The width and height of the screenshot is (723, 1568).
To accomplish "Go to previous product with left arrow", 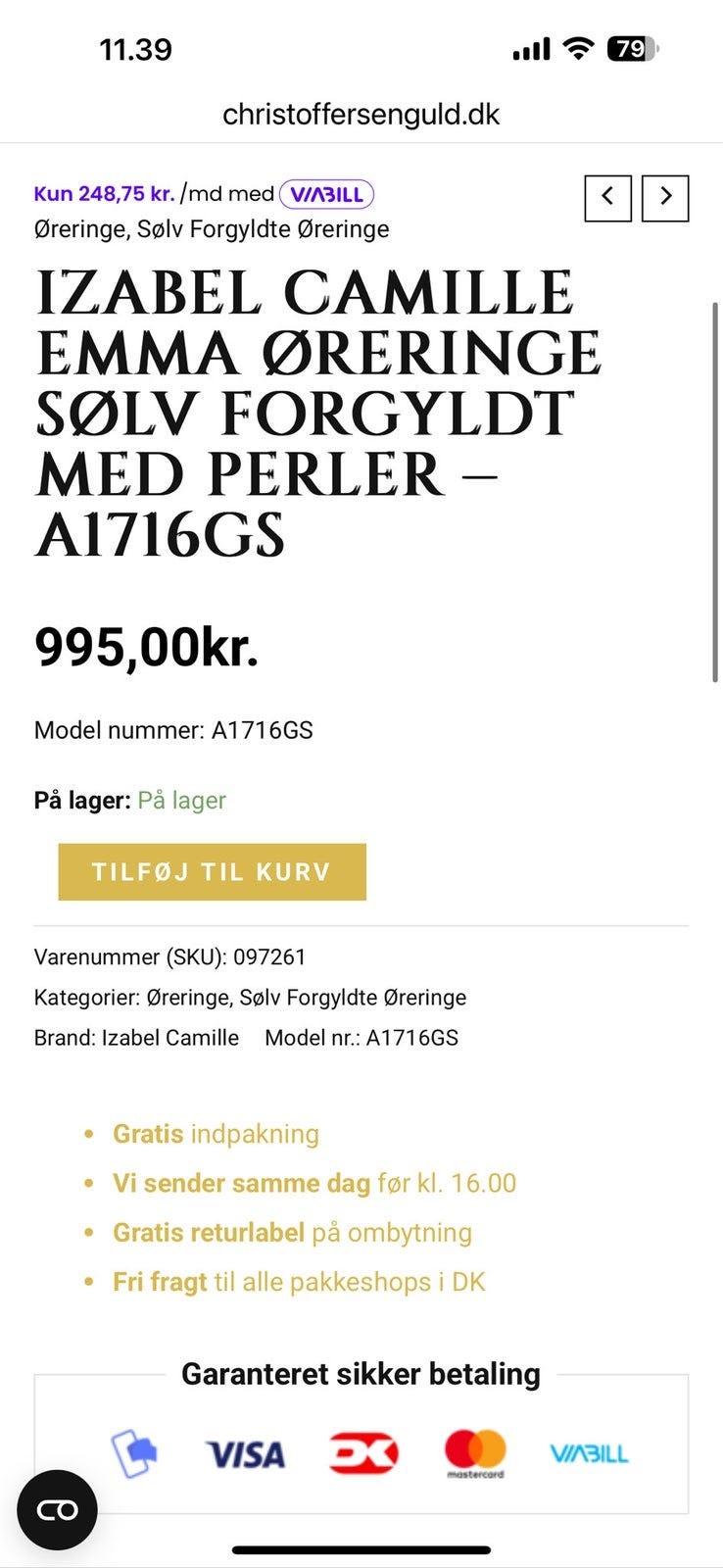I will [607, 197].
